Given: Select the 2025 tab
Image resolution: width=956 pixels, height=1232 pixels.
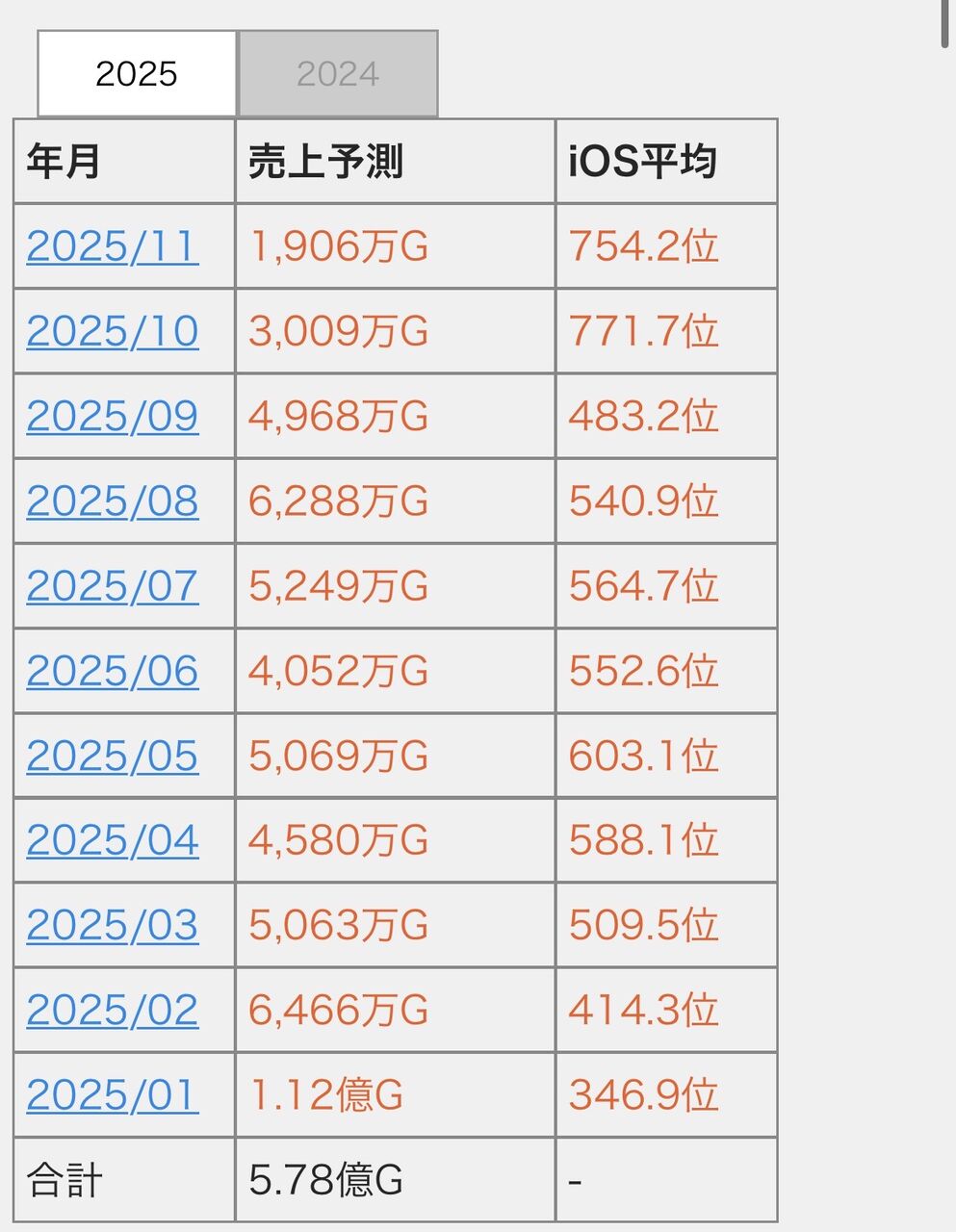Looking at the screenshot, I should point(137,74).
